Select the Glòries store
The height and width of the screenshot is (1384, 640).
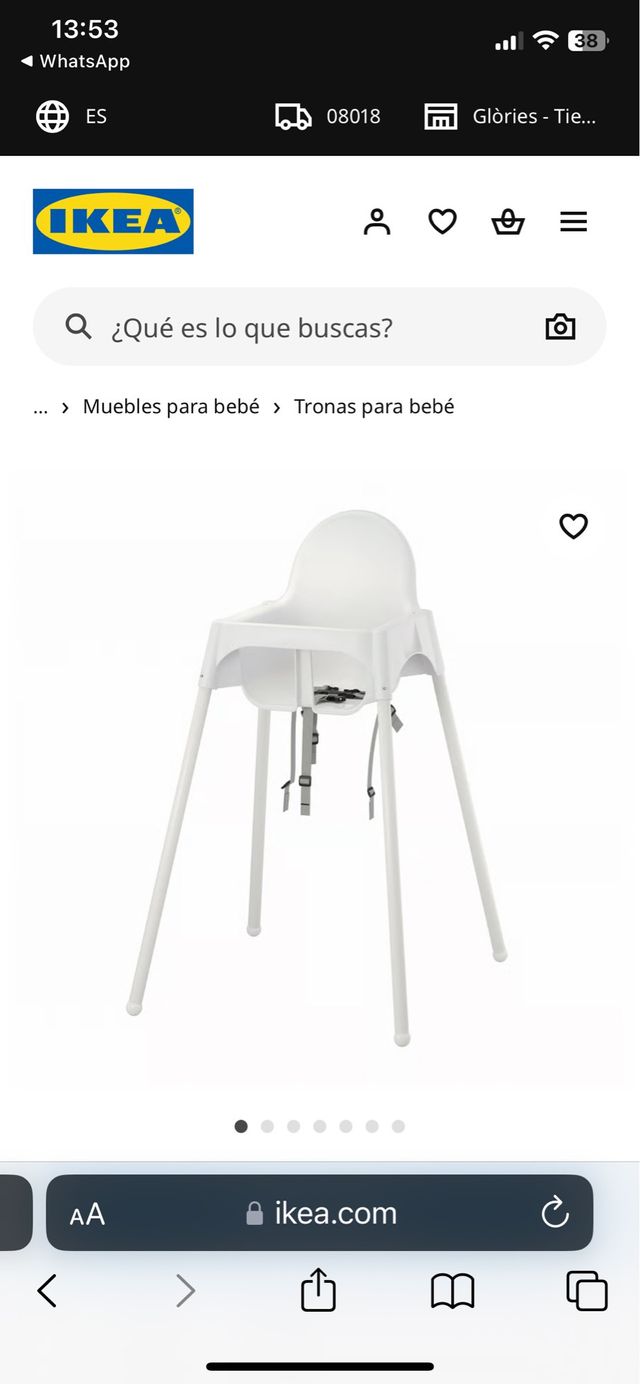click(x=510, y=117)
